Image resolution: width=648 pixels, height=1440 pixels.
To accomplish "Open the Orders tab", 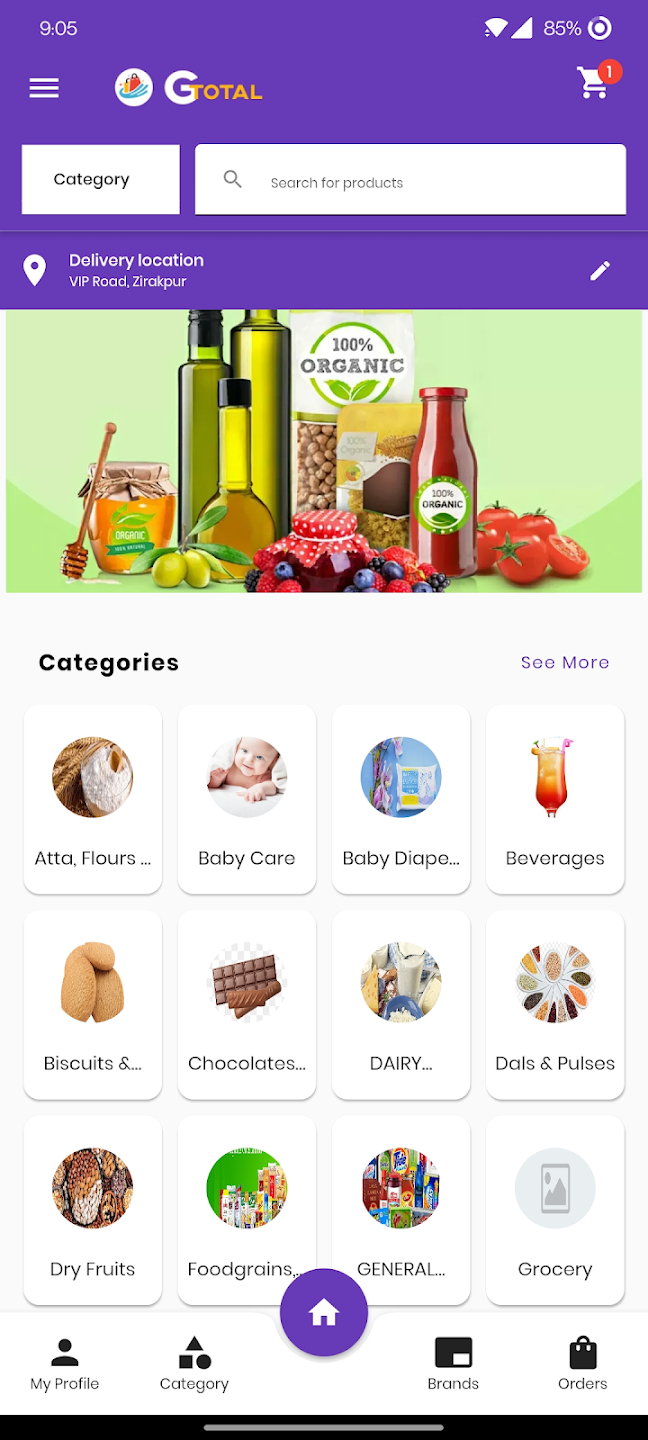I will click(583, 1364).
